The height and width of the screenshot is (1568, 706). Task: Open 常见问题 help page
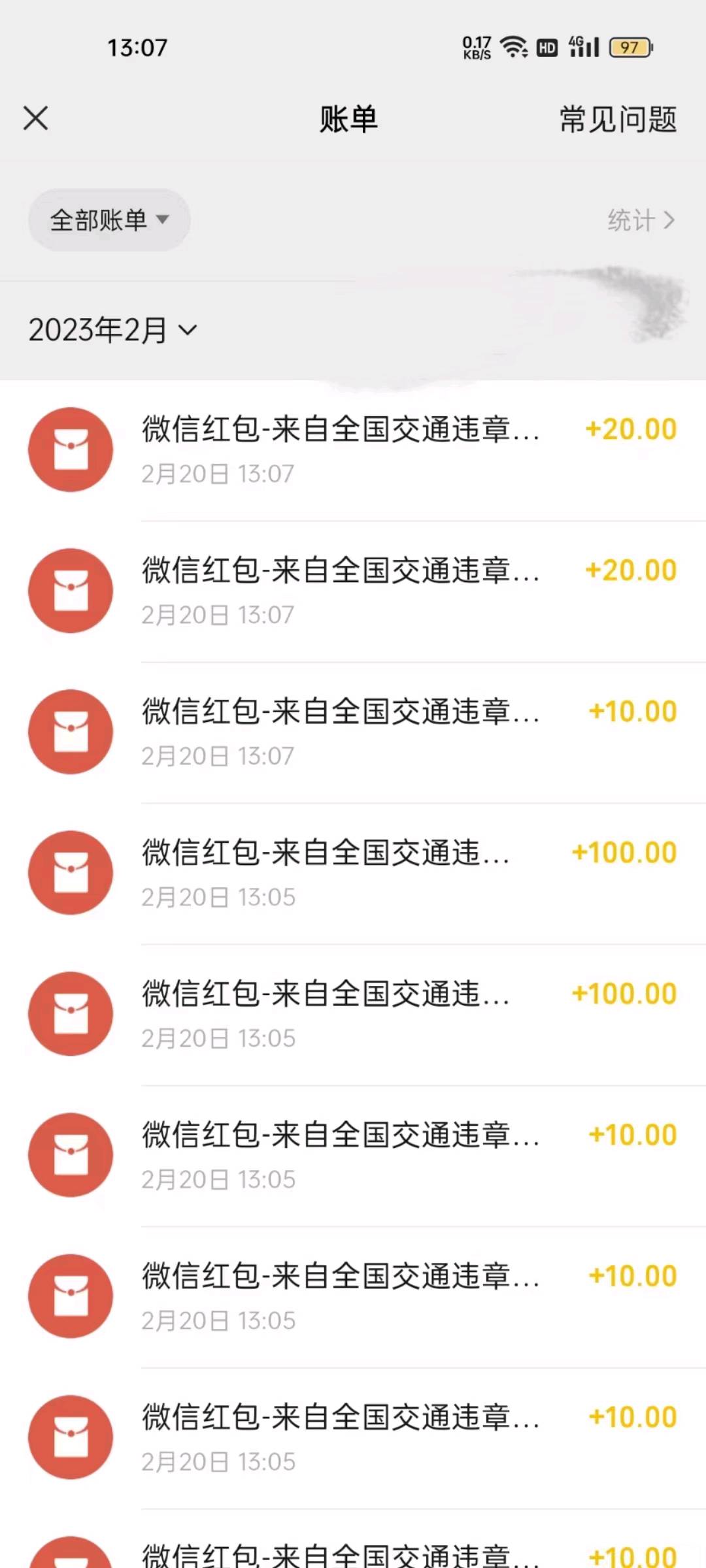tap(618, 120)
